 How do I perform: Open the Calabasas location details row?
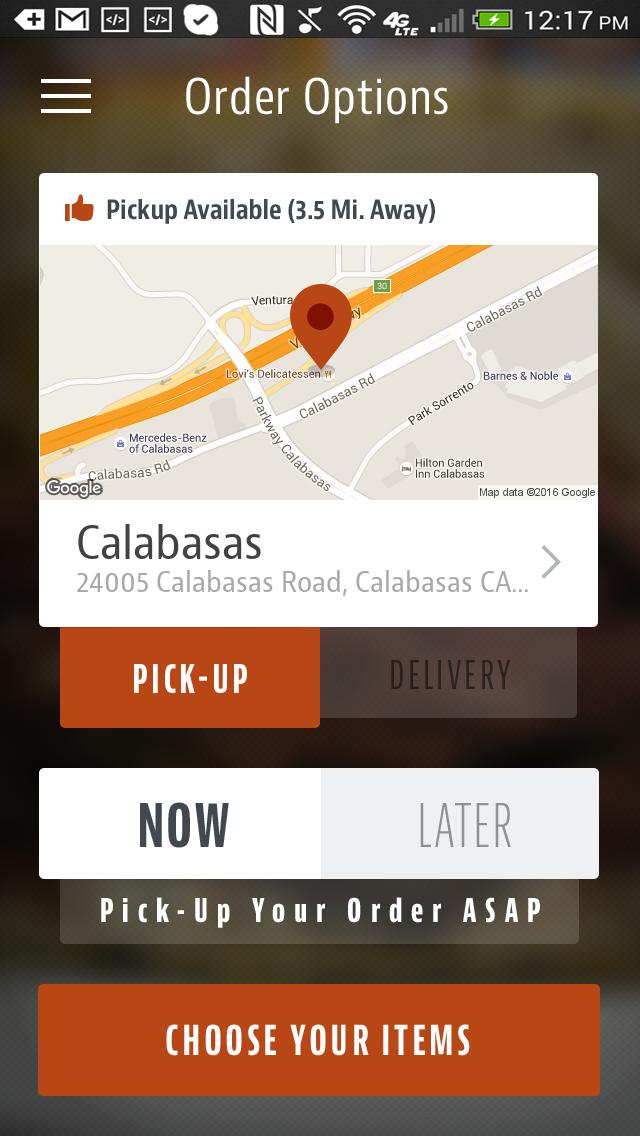pos(318,562)
